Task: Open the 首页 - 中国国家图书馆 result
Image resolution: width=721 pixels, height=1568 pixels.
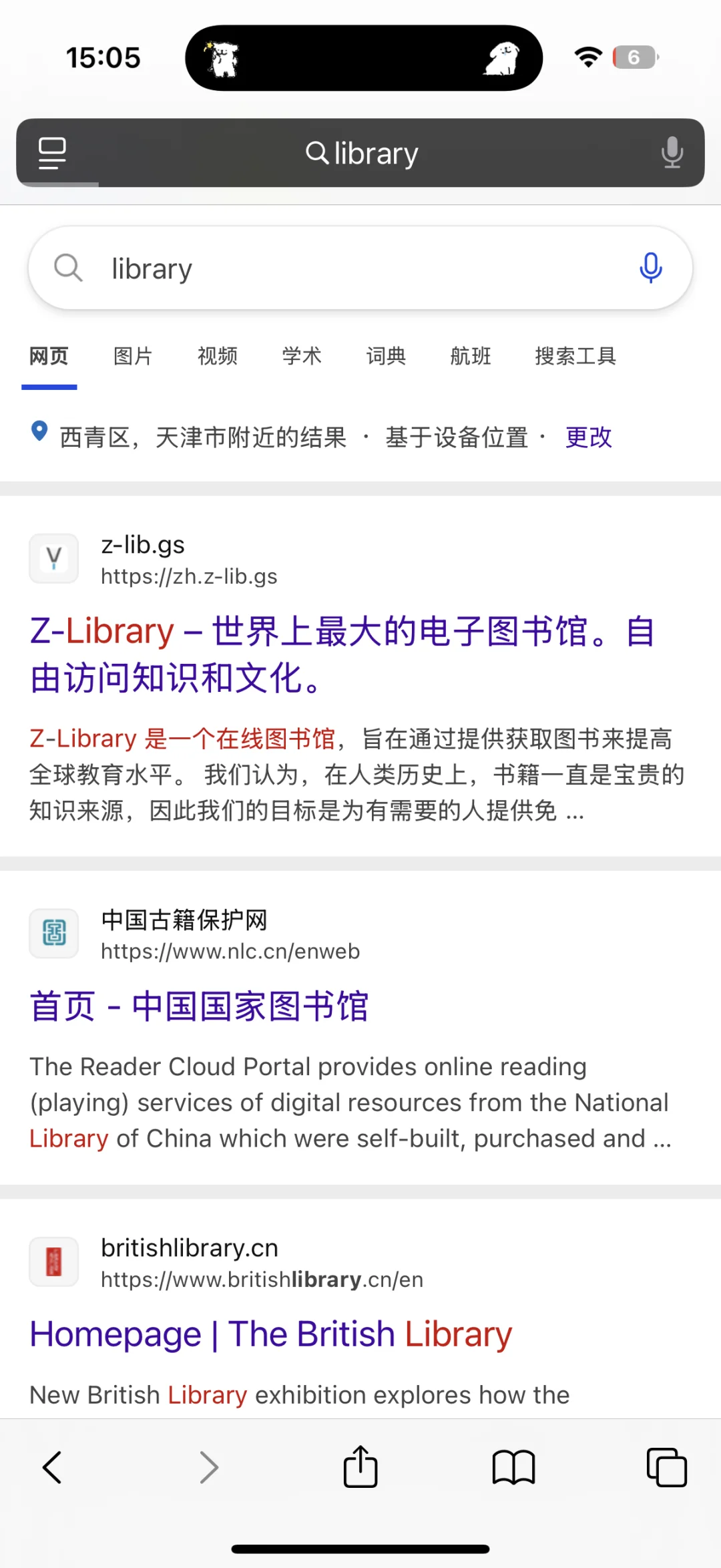Action: tap(200, 1006)
